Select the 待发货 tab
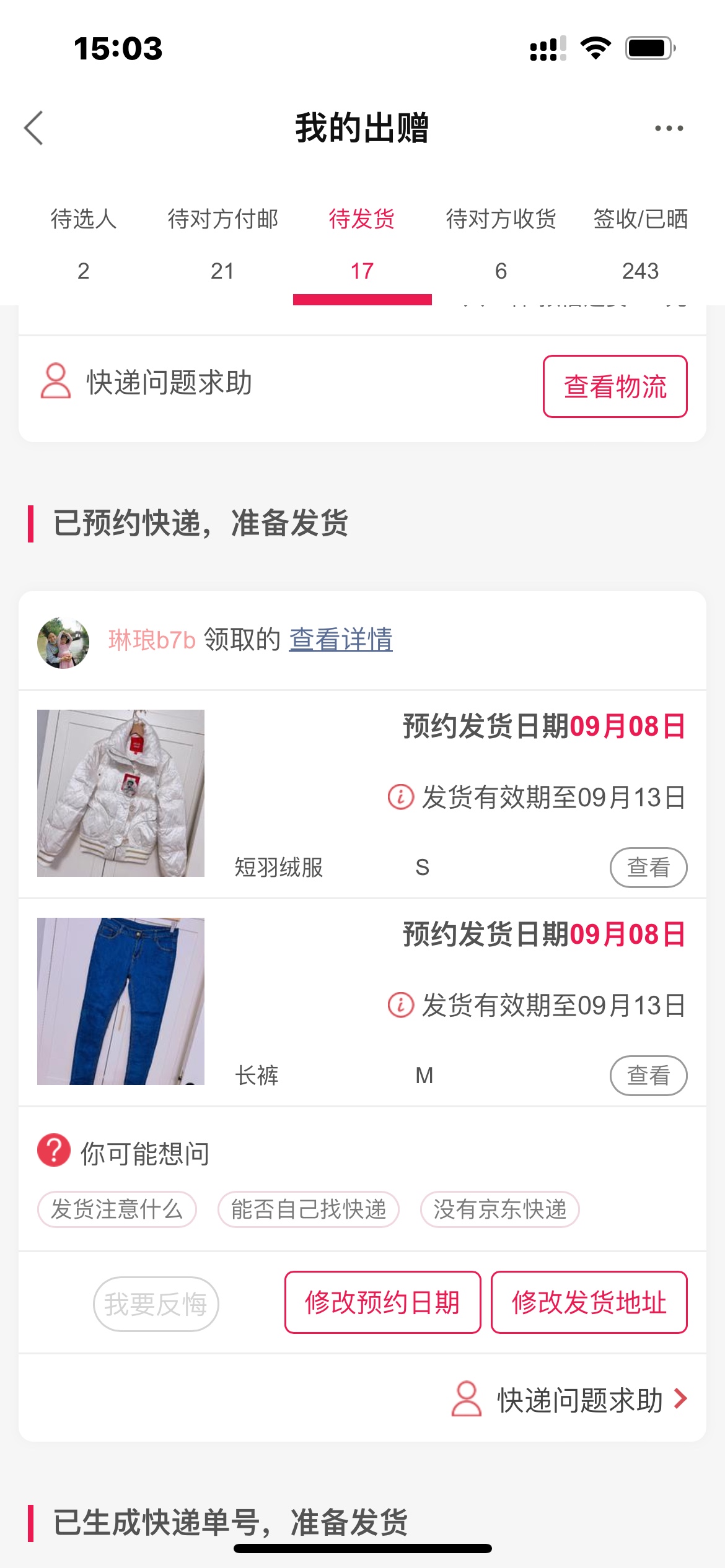Screen dimensions: 725x1568 (x=362, y=243)
